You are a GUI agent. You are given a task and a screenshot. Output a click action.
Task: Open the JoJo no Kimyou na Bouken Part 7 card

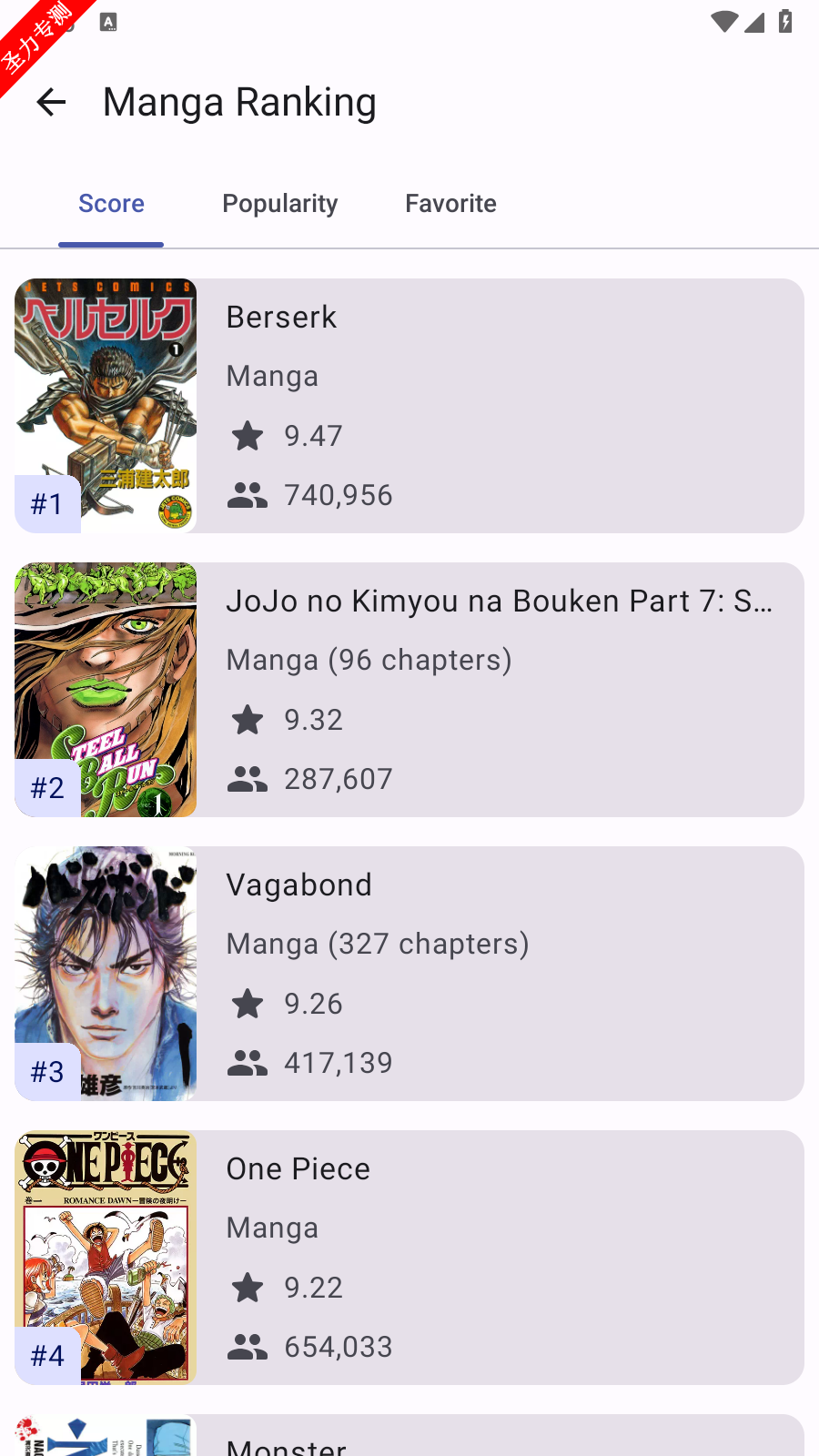(409, 690)
